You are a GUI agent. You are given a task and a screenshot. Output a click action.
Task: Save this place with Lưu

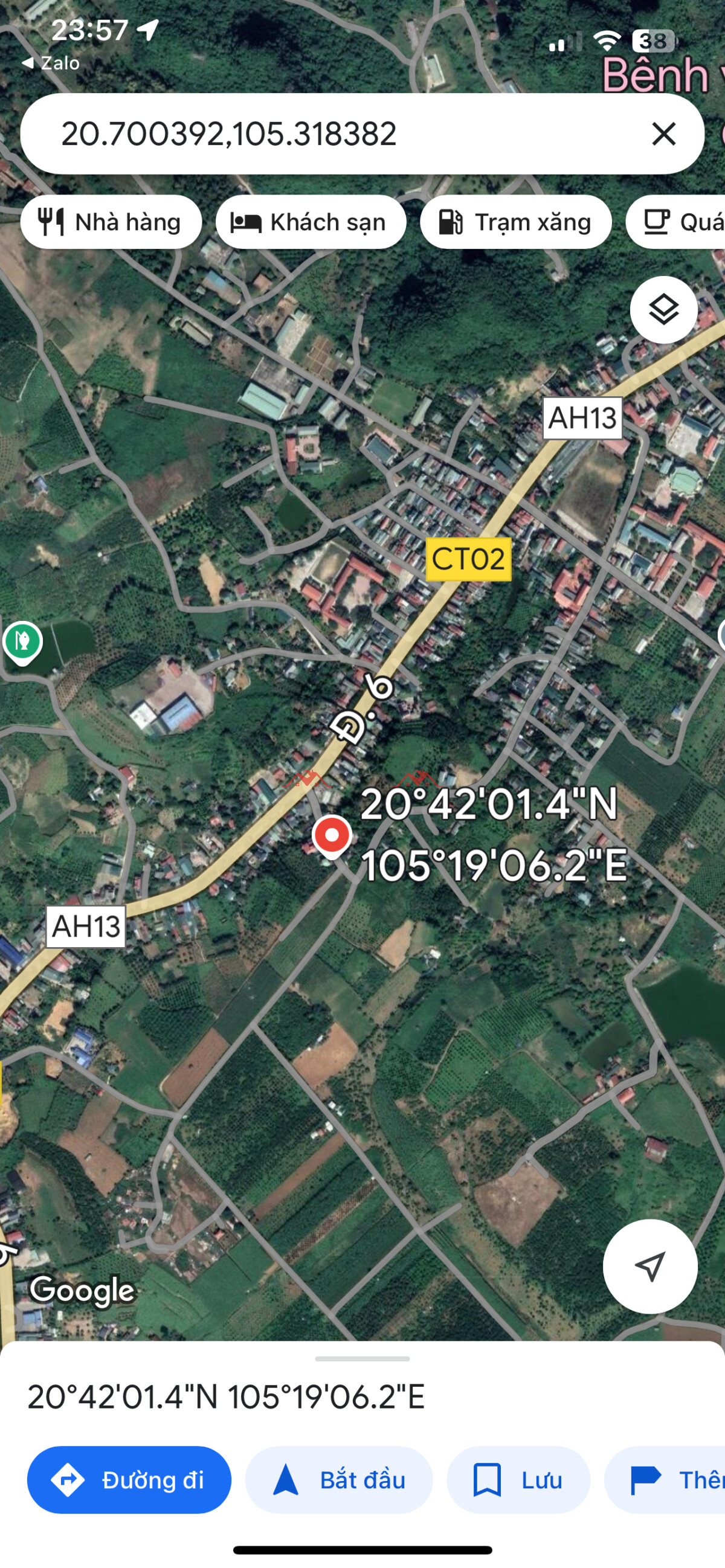pos(518,1480)
